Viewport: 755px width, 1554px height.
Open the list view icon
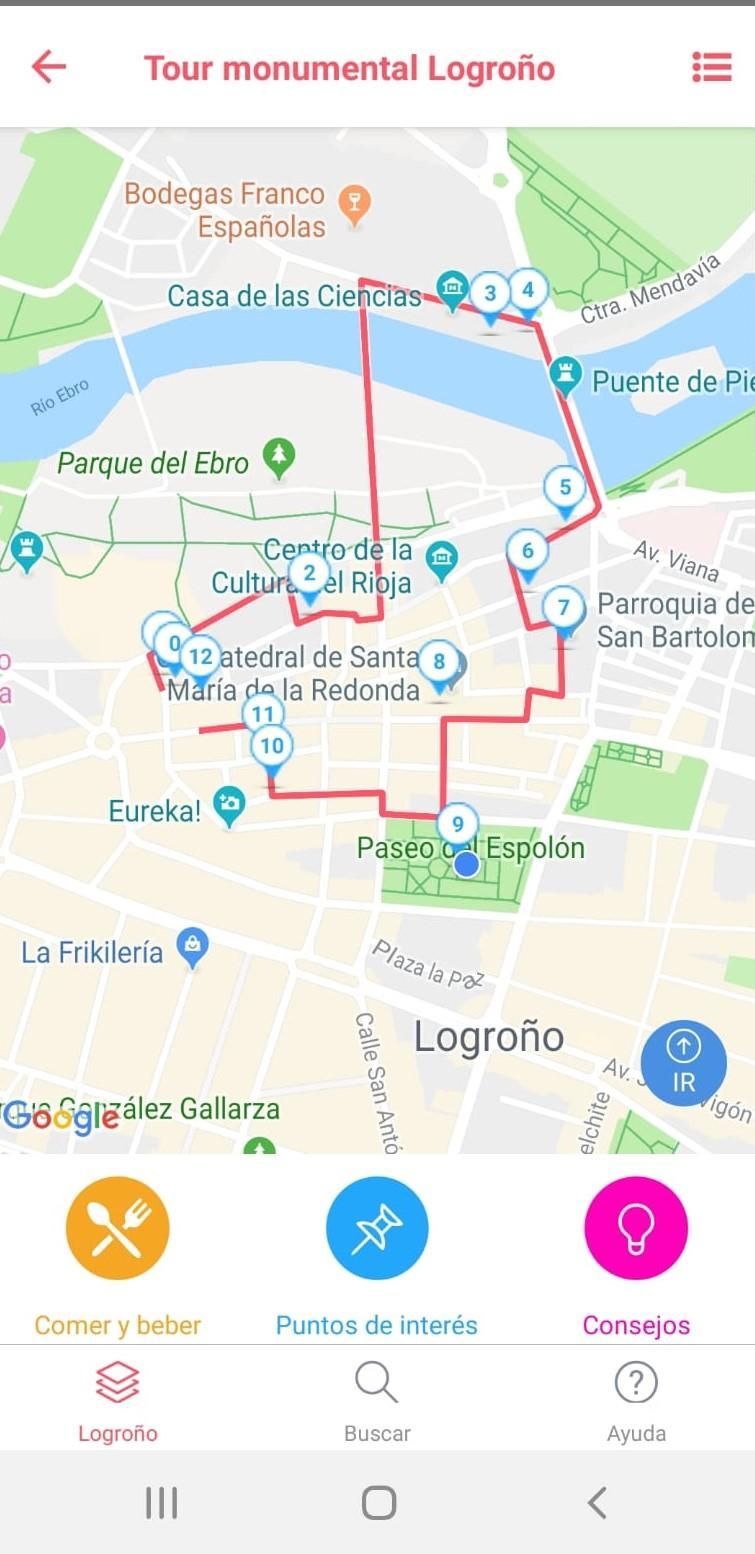point(711,67)
